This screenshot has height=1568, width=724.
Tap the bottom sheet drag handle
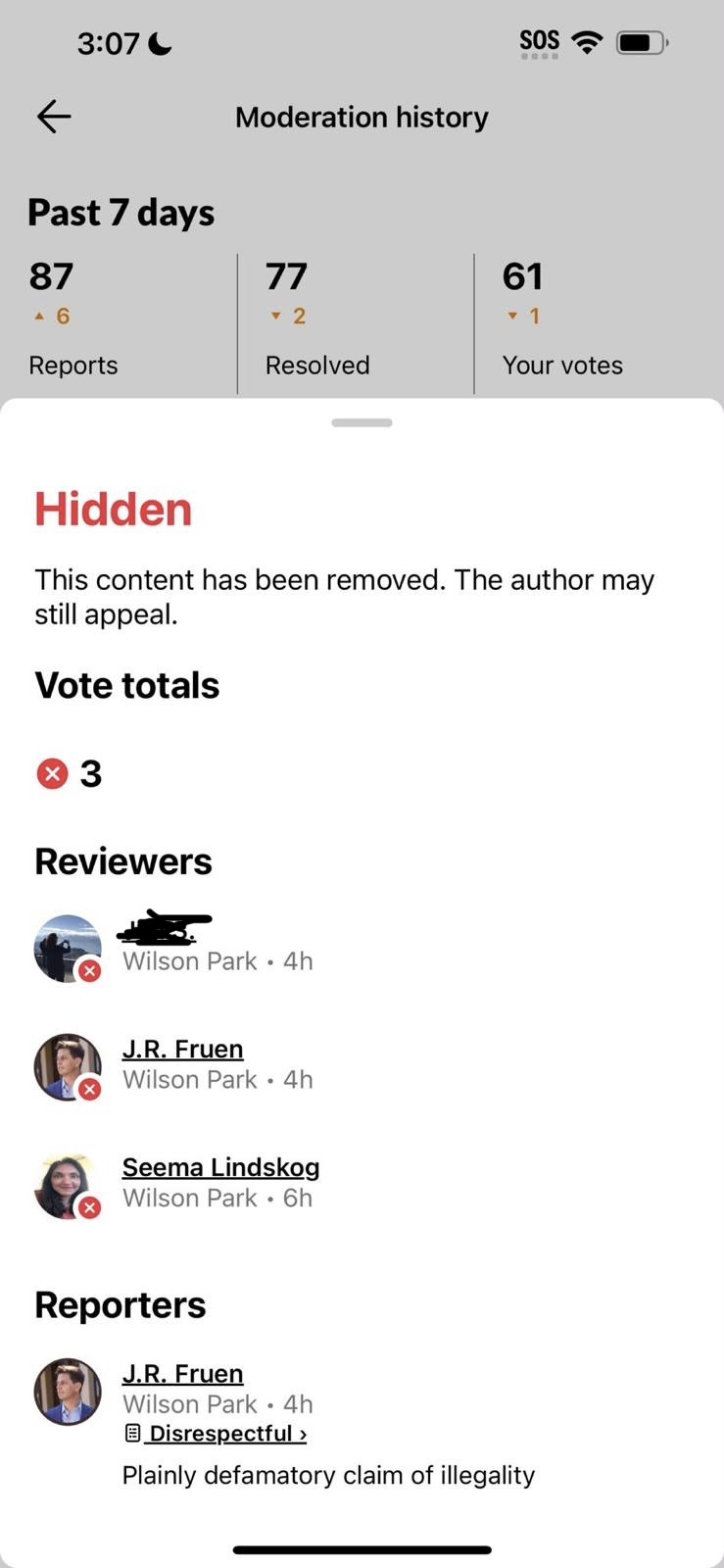pos(362,422)
